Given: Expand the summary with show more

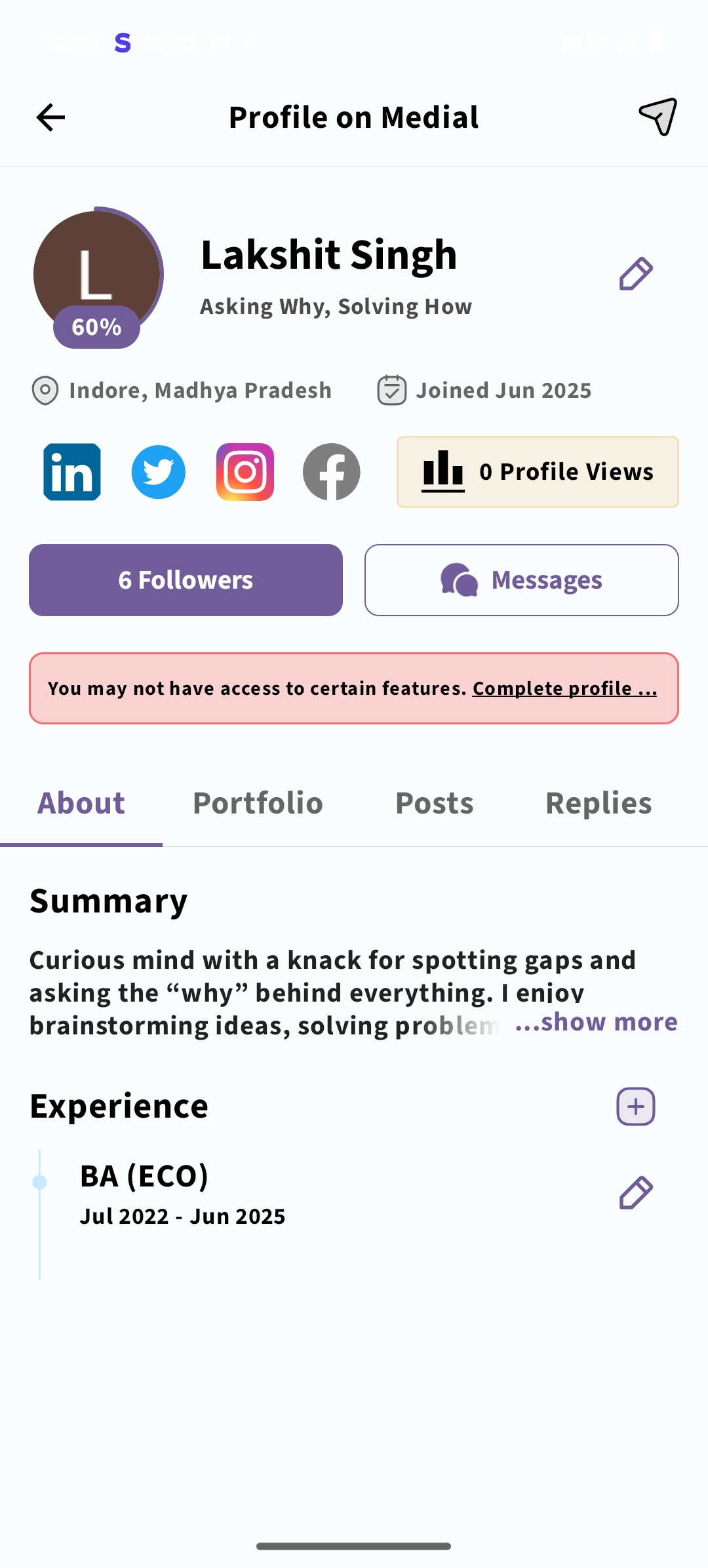Looking at the screenshot, I should click(x=597, y=1022).
